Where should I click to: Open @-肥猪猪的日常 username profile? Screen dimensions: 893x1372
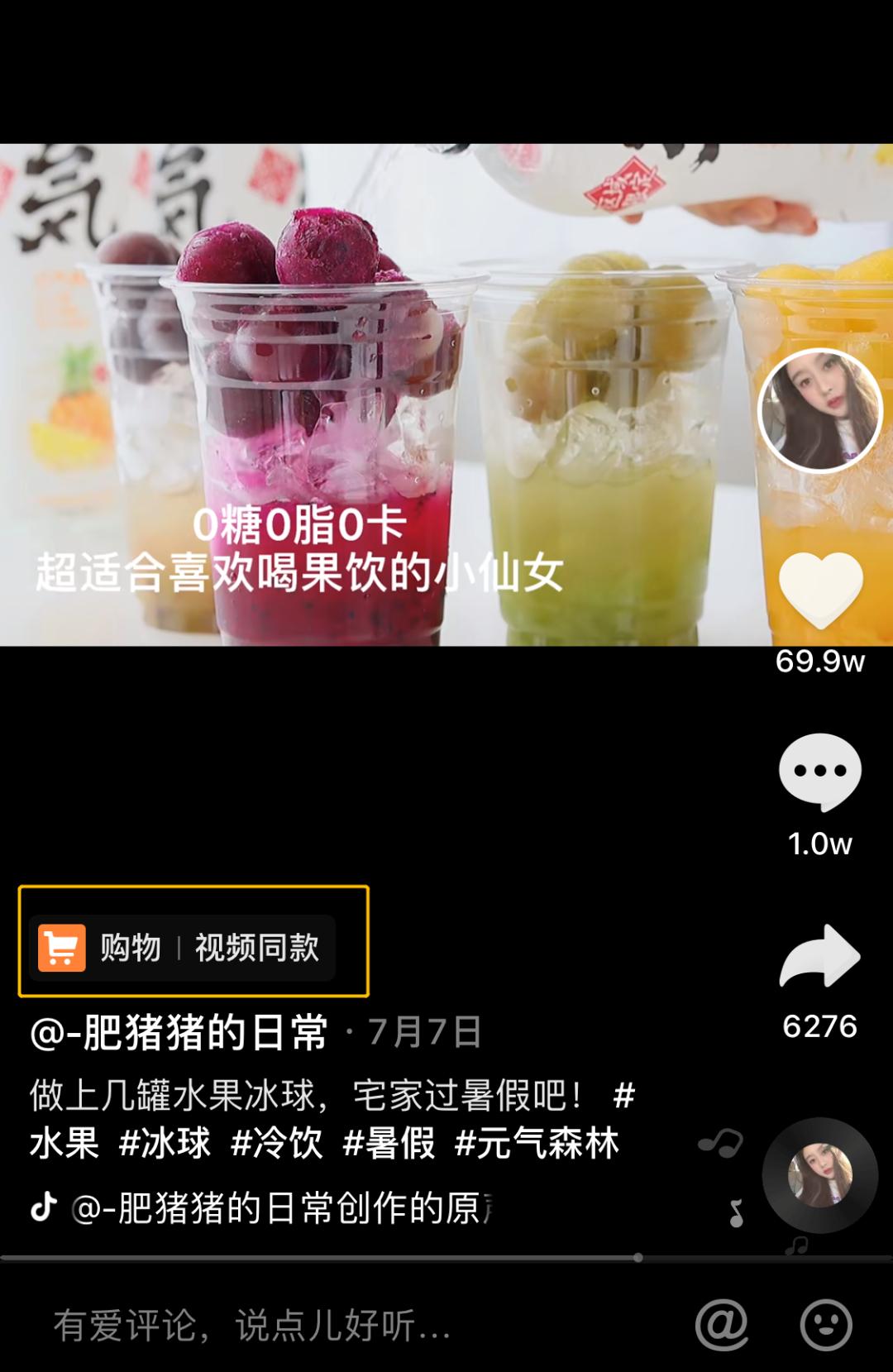pos(179,1033)
